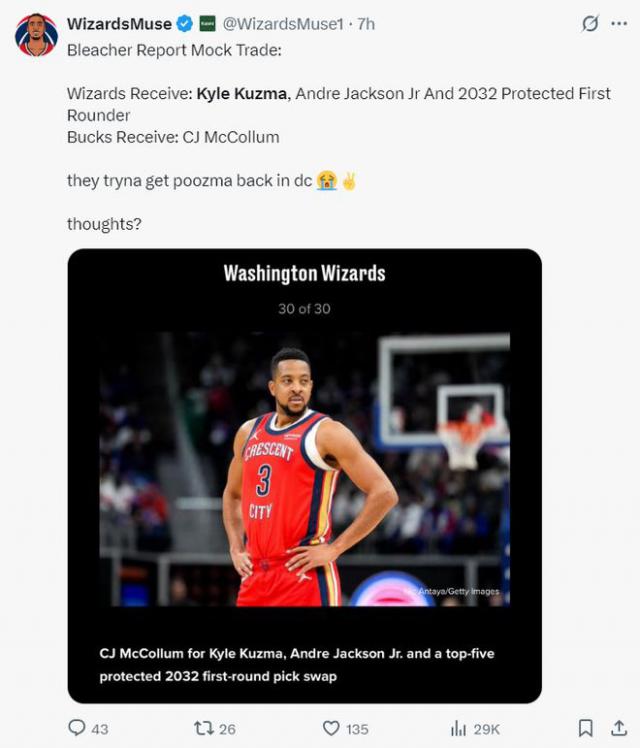This screenshot has width=640, height=748.
Task: Open the Washington Wizards mock trade image
Action: pyautogui.click(x=304, y=476)
